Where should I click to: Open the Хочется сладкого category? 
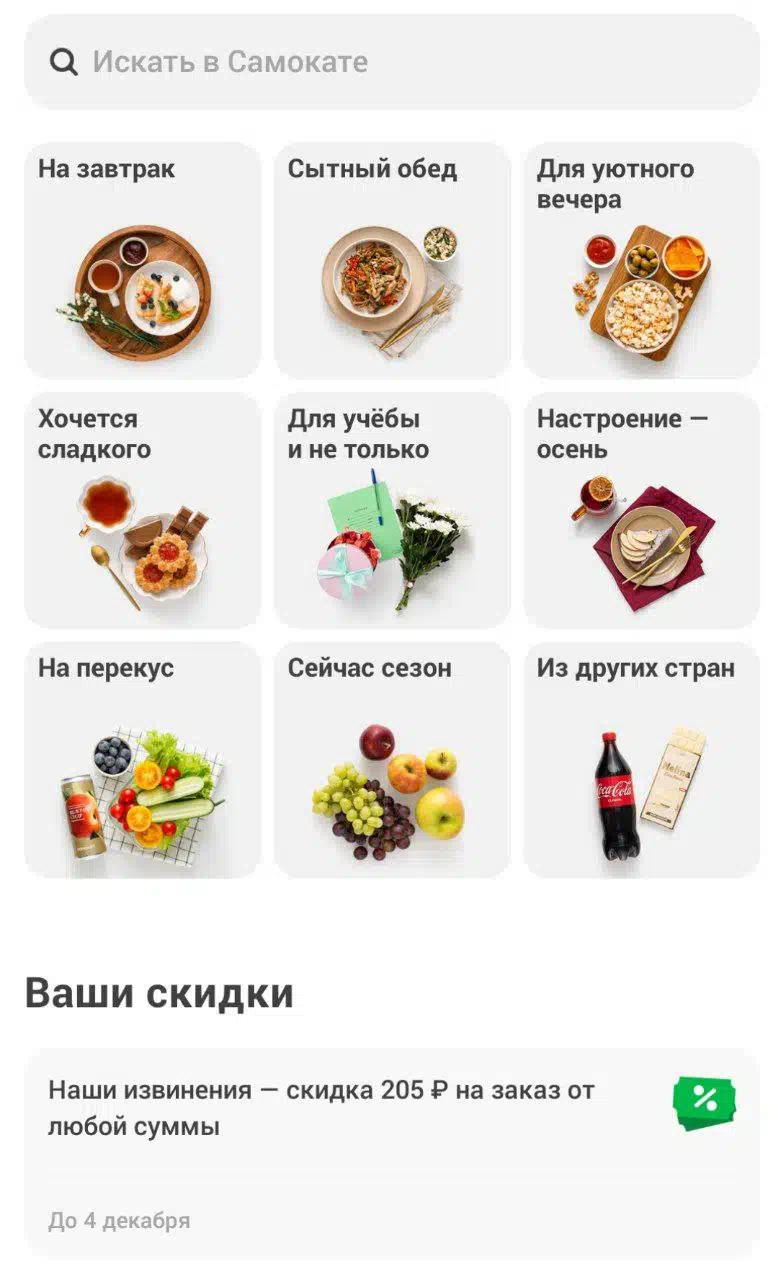(x=142, y=510)
